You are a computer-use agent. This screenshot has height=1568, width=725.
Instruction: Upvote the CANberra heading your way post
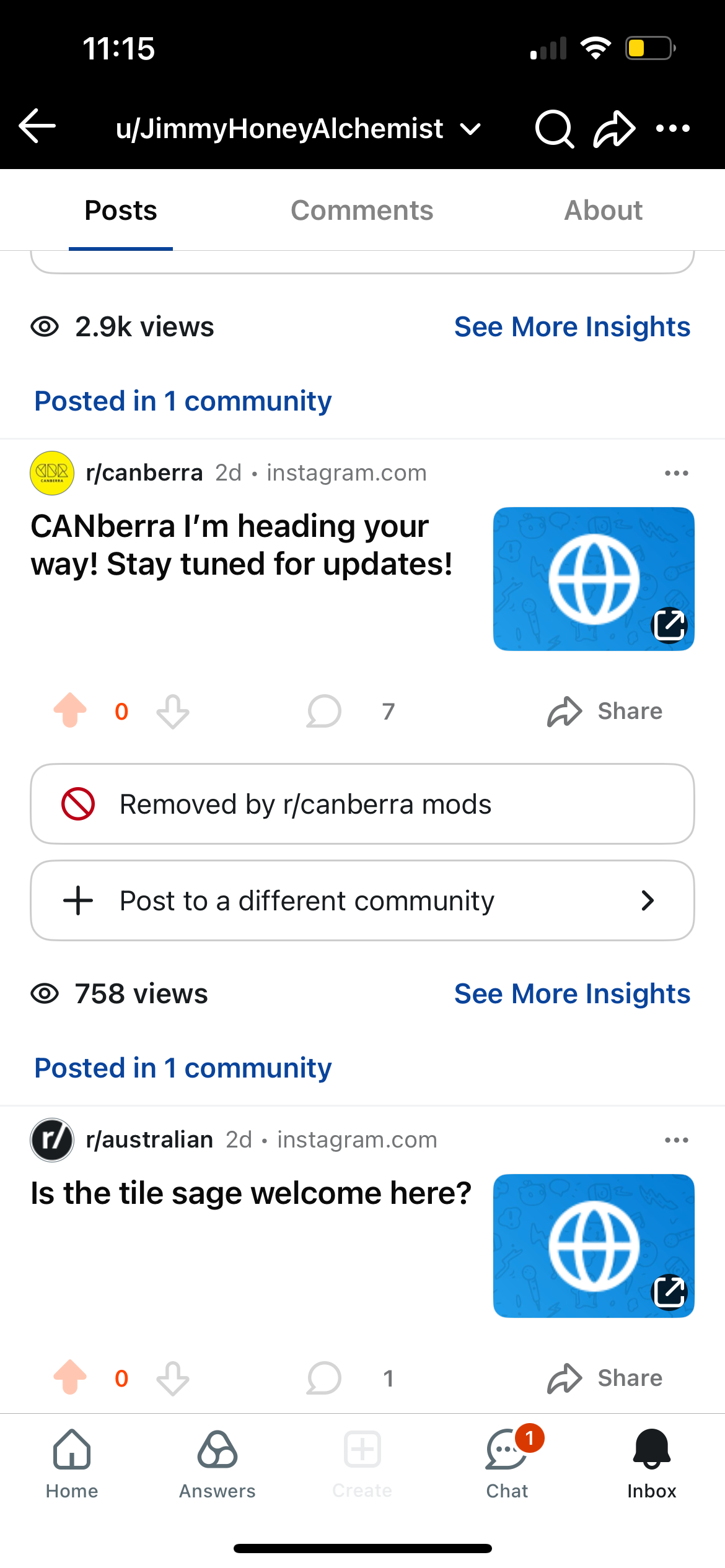[x=70, y=710]
